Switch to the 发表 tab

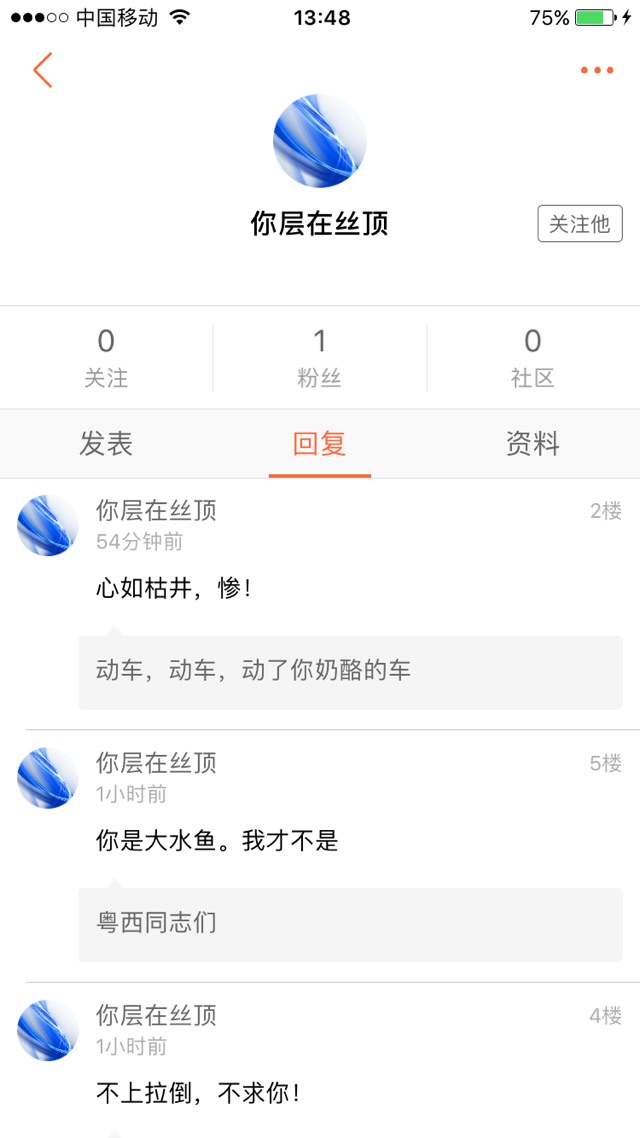coord(106,443)
